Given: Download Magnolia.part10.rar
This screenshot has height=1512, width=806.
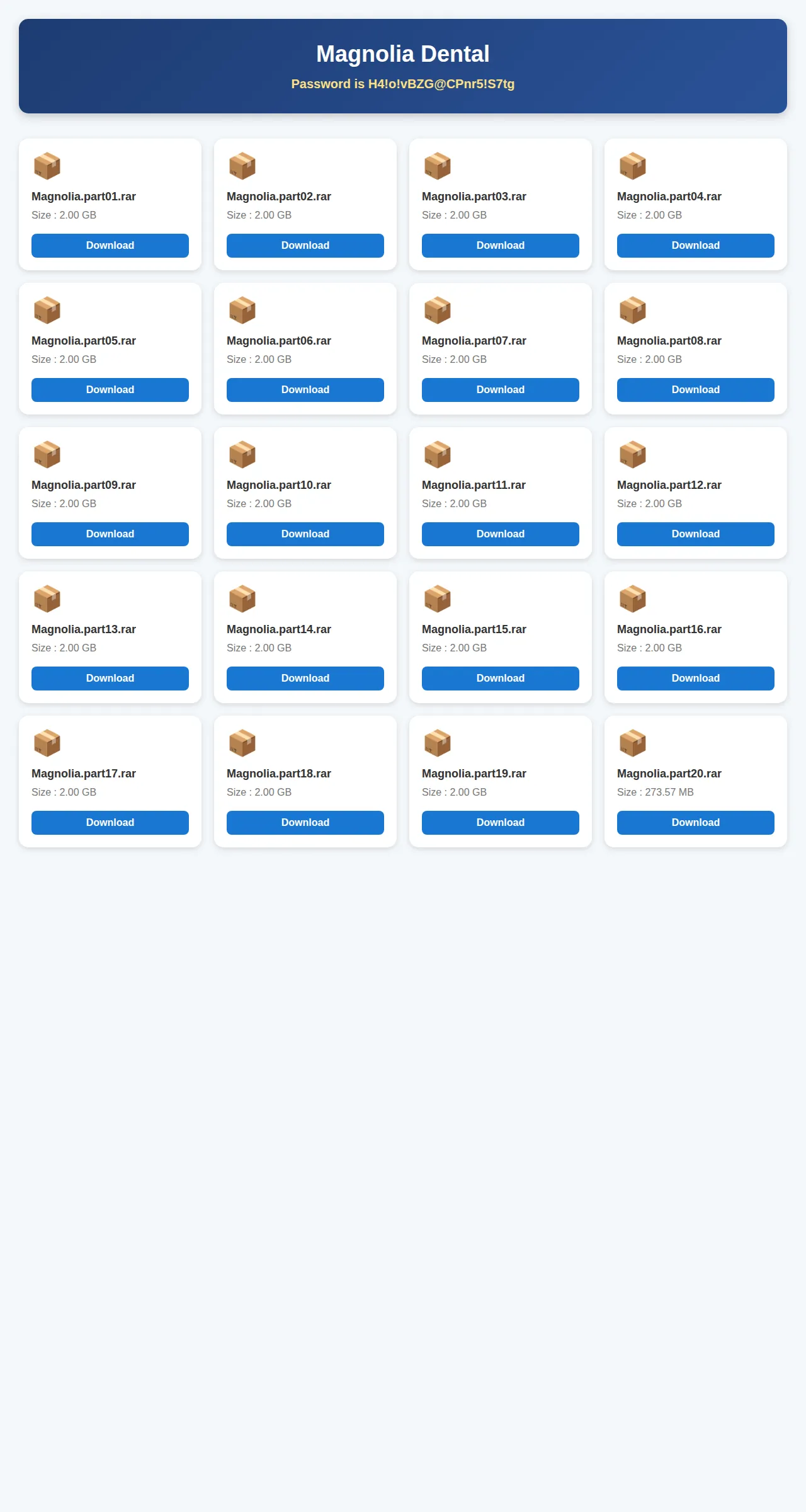Looking at the screenshot, I should tap(305, 534).
